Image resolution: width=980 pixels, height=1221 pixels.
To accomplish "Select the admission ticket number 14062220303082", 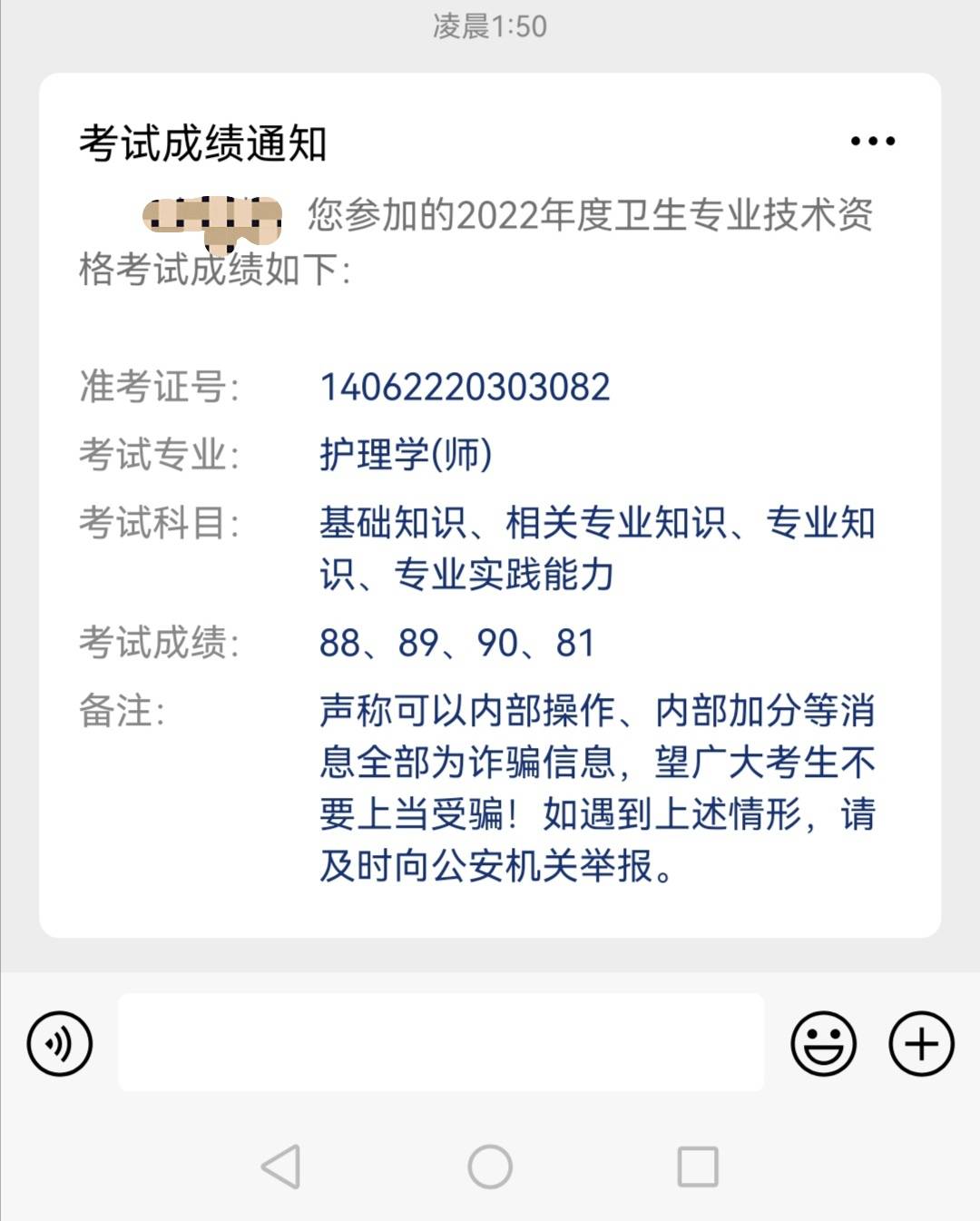I will [x=463, y=387].
